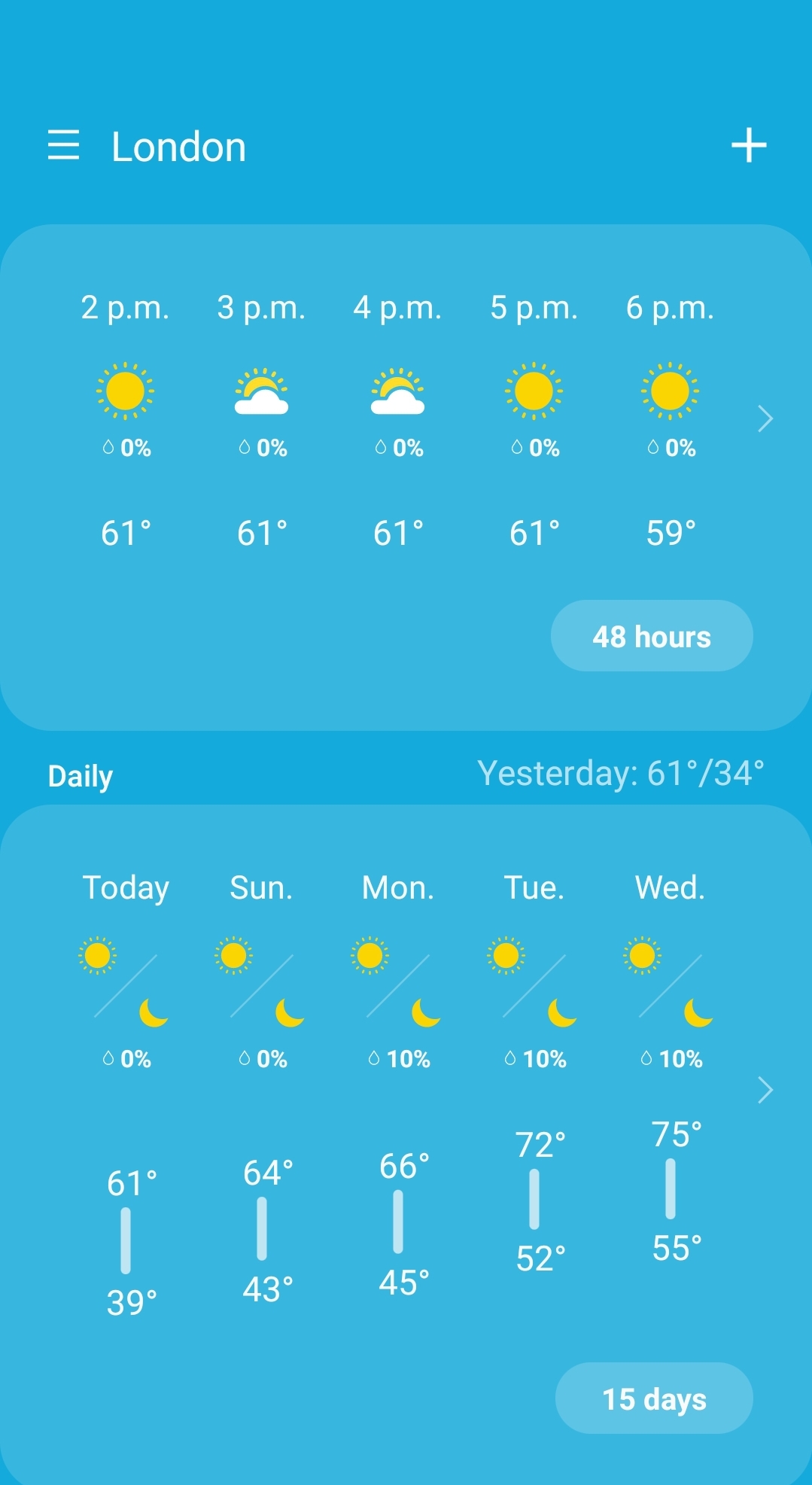812x1485 pixels.
Task: Show more days with the daily chevron
Action: coord(765,1090)
